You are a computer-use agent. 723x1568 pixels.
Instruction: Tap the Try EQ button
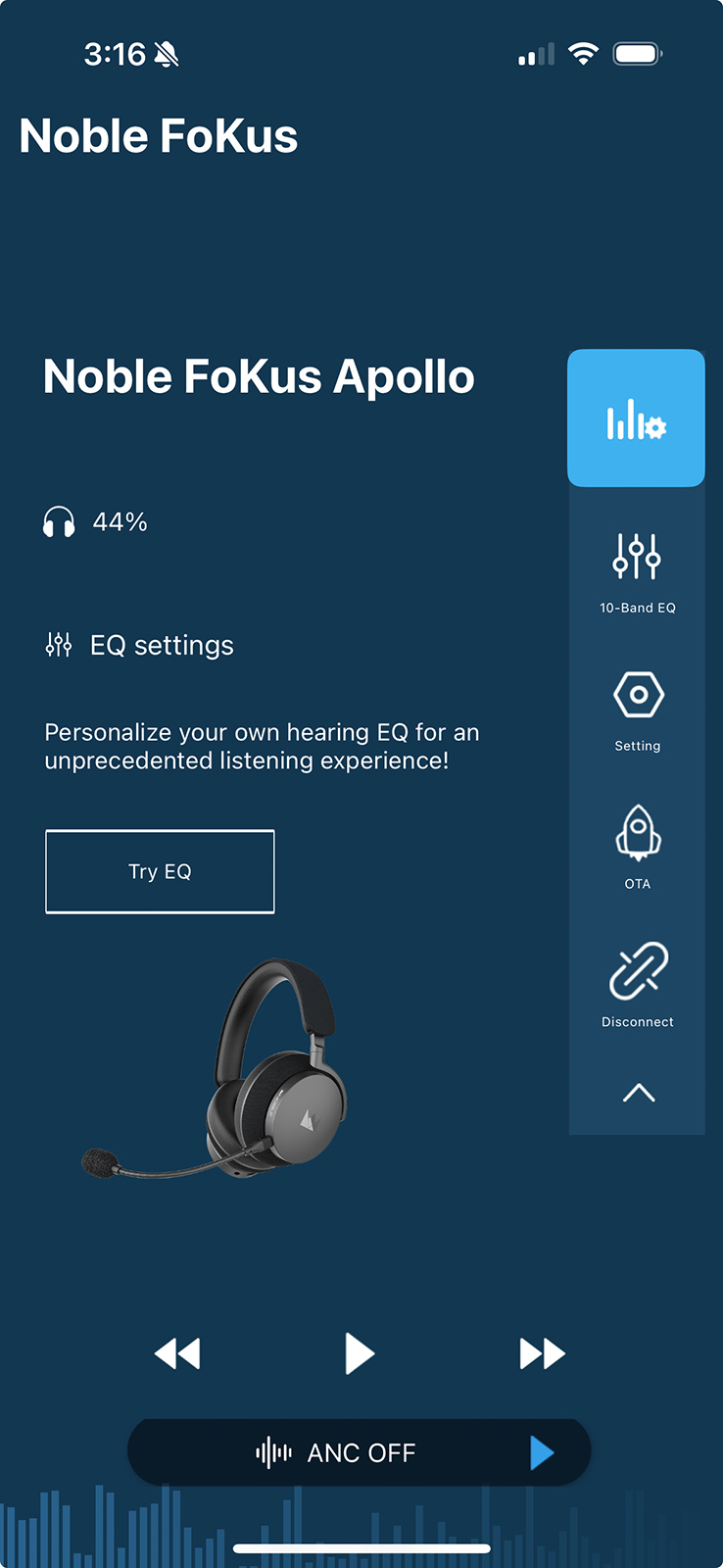pyautogui.click(x=160, y=871)
